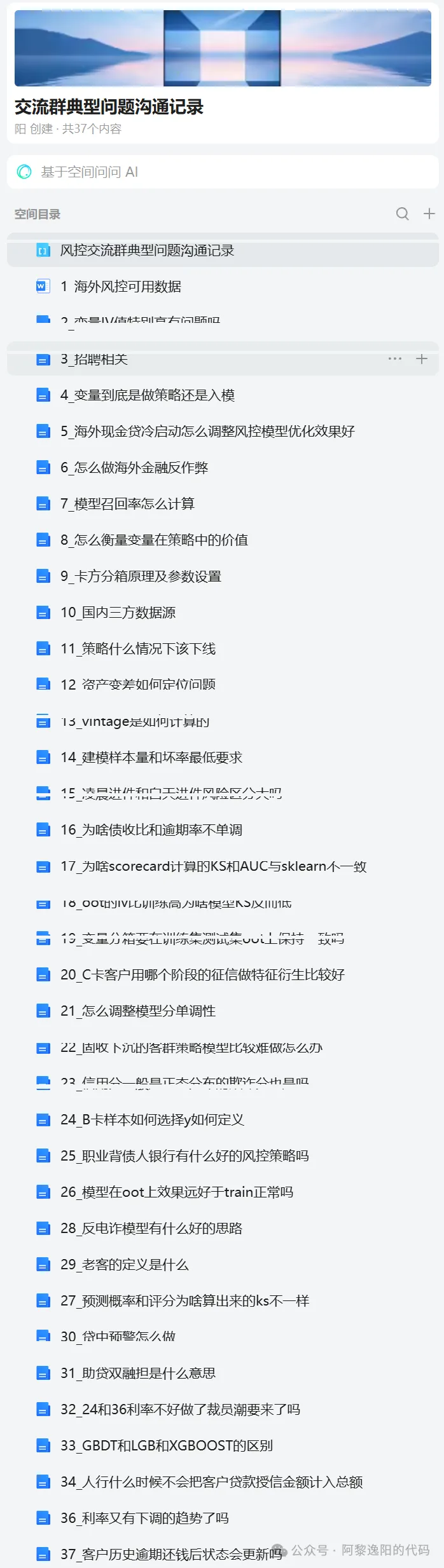Open the 1 海外风控可用数据 file

click(x=121, y=287)
